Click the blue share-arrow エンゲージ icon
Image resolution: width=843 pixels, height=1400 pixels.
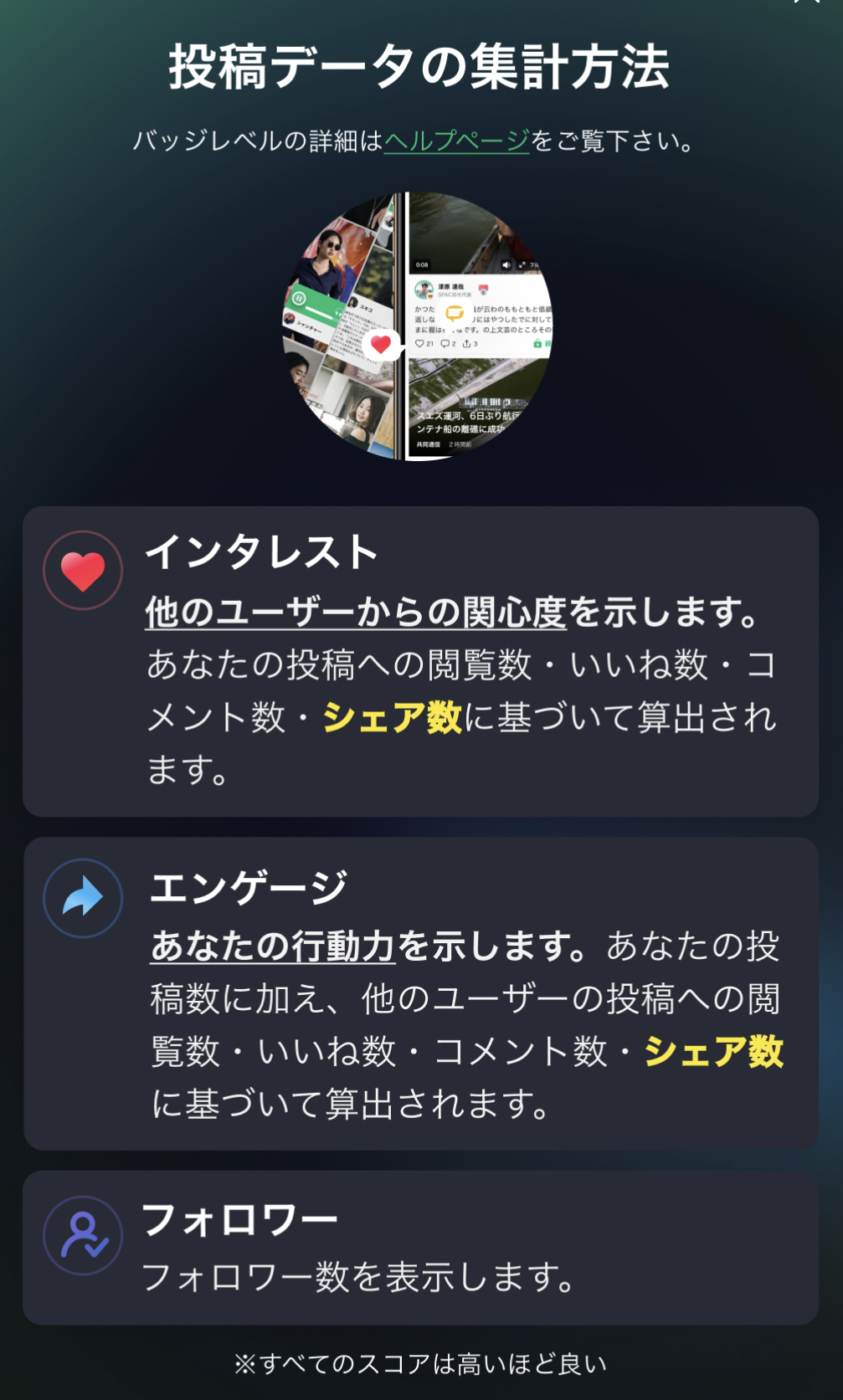[x=83, y=897]
